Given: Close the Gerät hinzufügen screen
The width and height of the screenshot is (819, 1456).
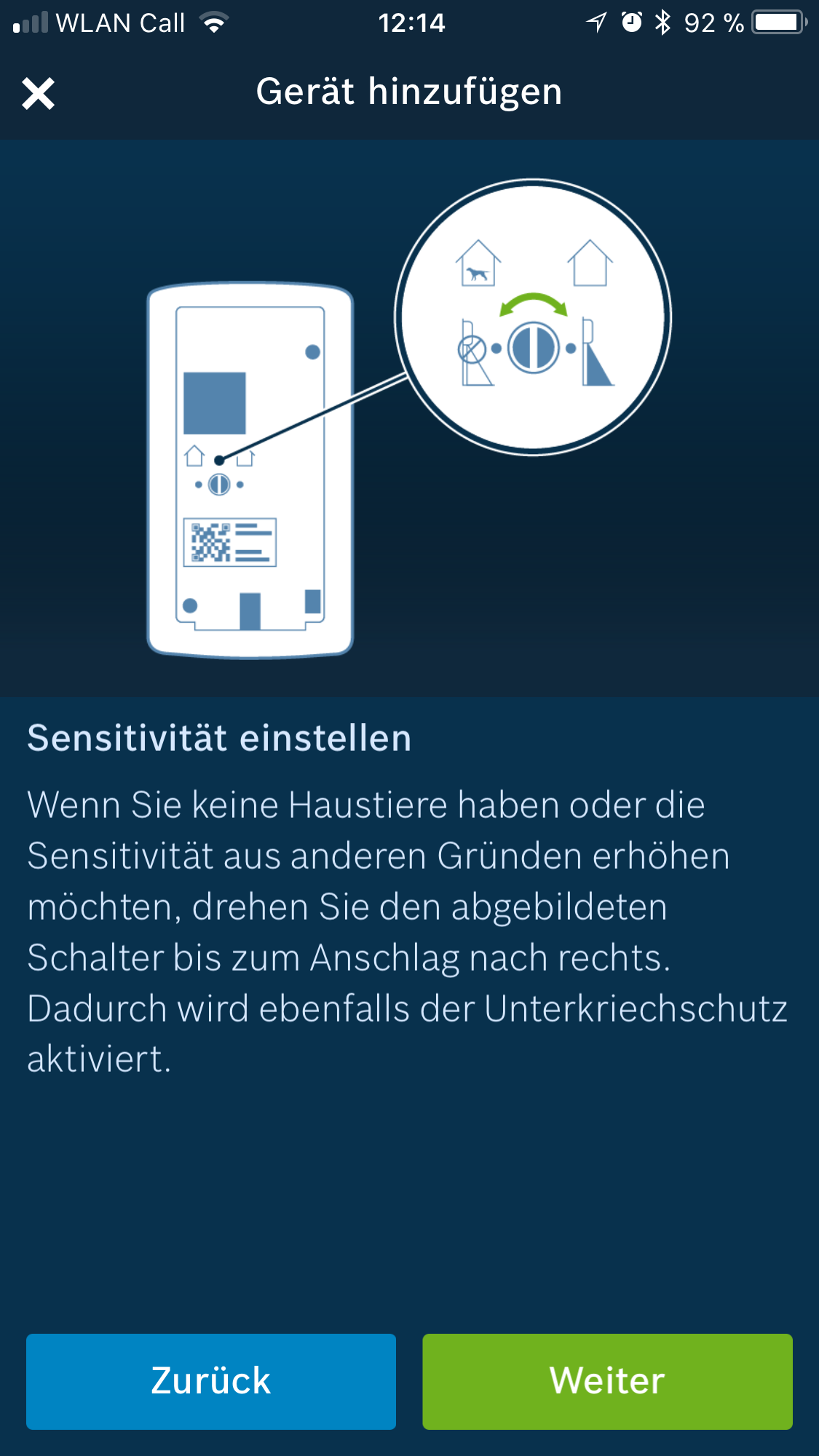Looking at the screenshot, I should tap(38, 94).
